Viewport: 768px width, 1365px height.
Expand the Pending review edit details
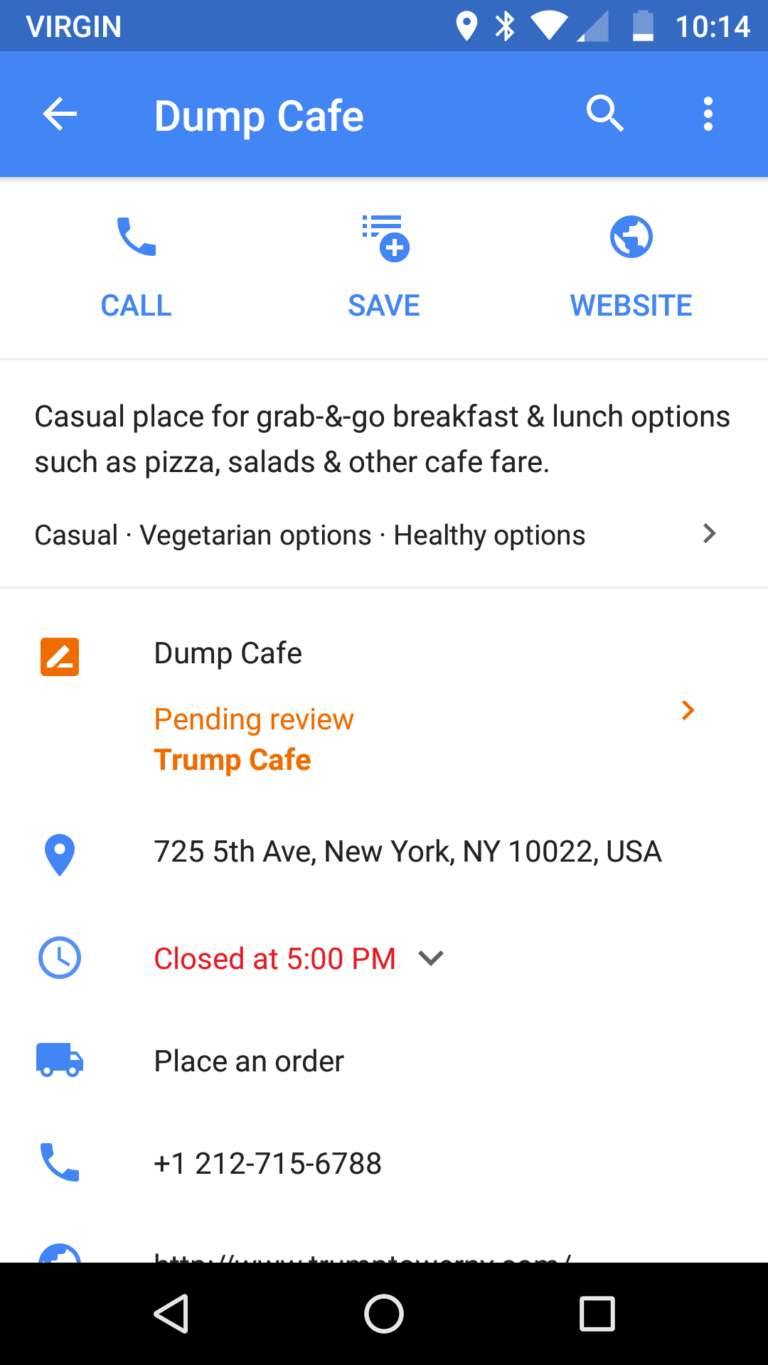687,710
